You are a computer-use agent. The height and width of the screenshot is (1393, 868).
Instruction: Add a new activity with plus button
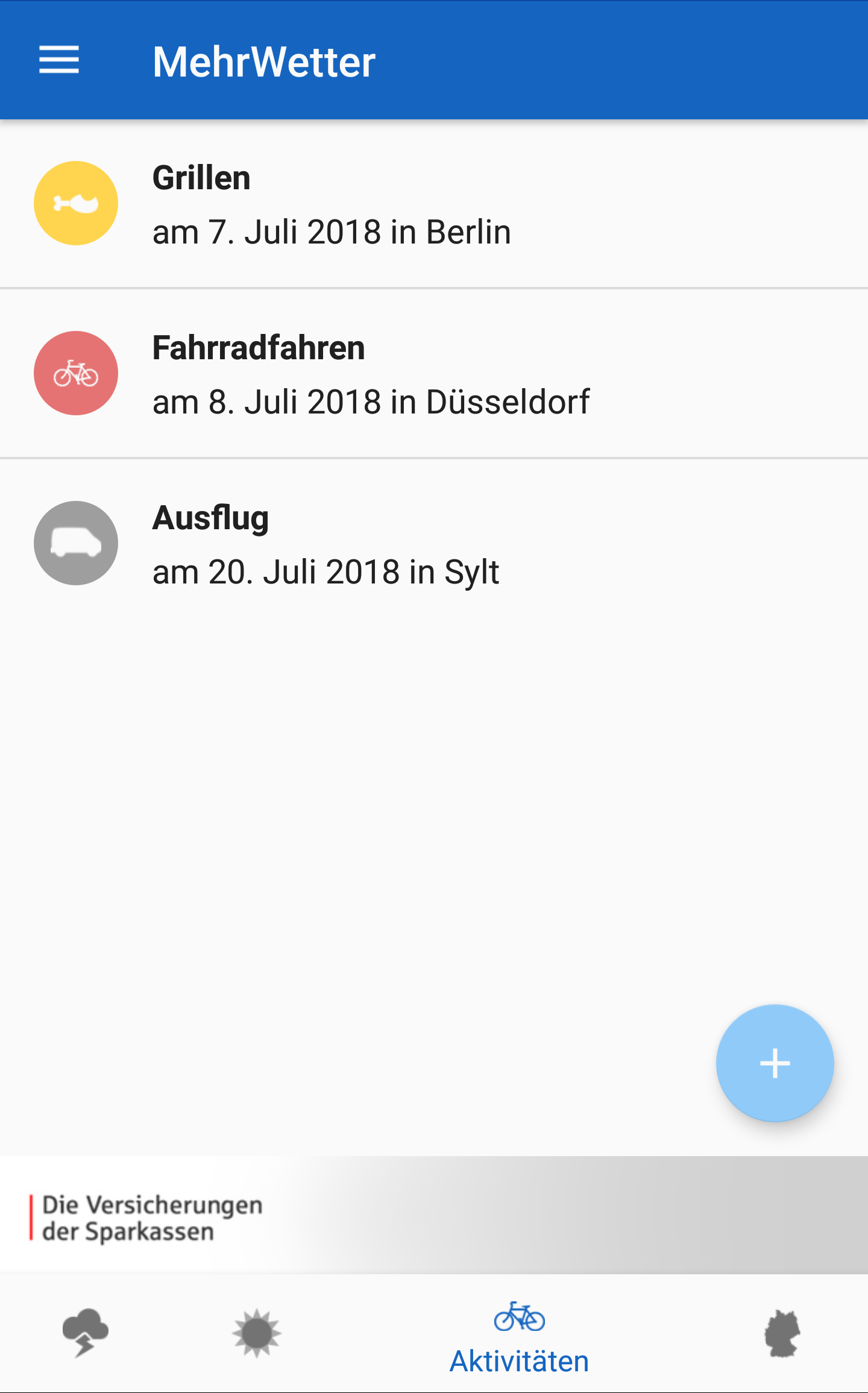(775, 1063)
